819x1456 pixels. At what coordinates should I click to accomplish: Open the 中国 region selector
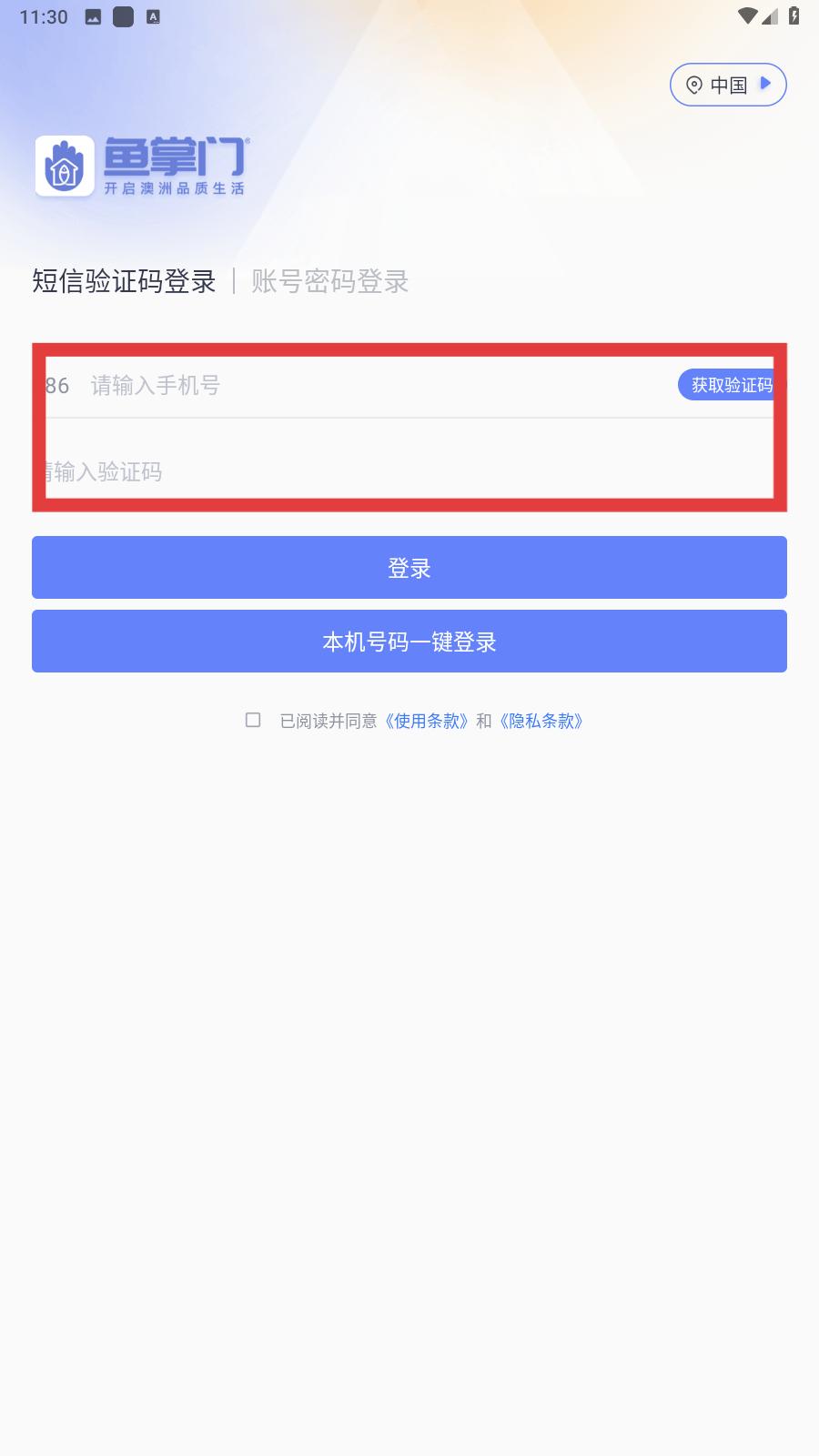point(728,85)
